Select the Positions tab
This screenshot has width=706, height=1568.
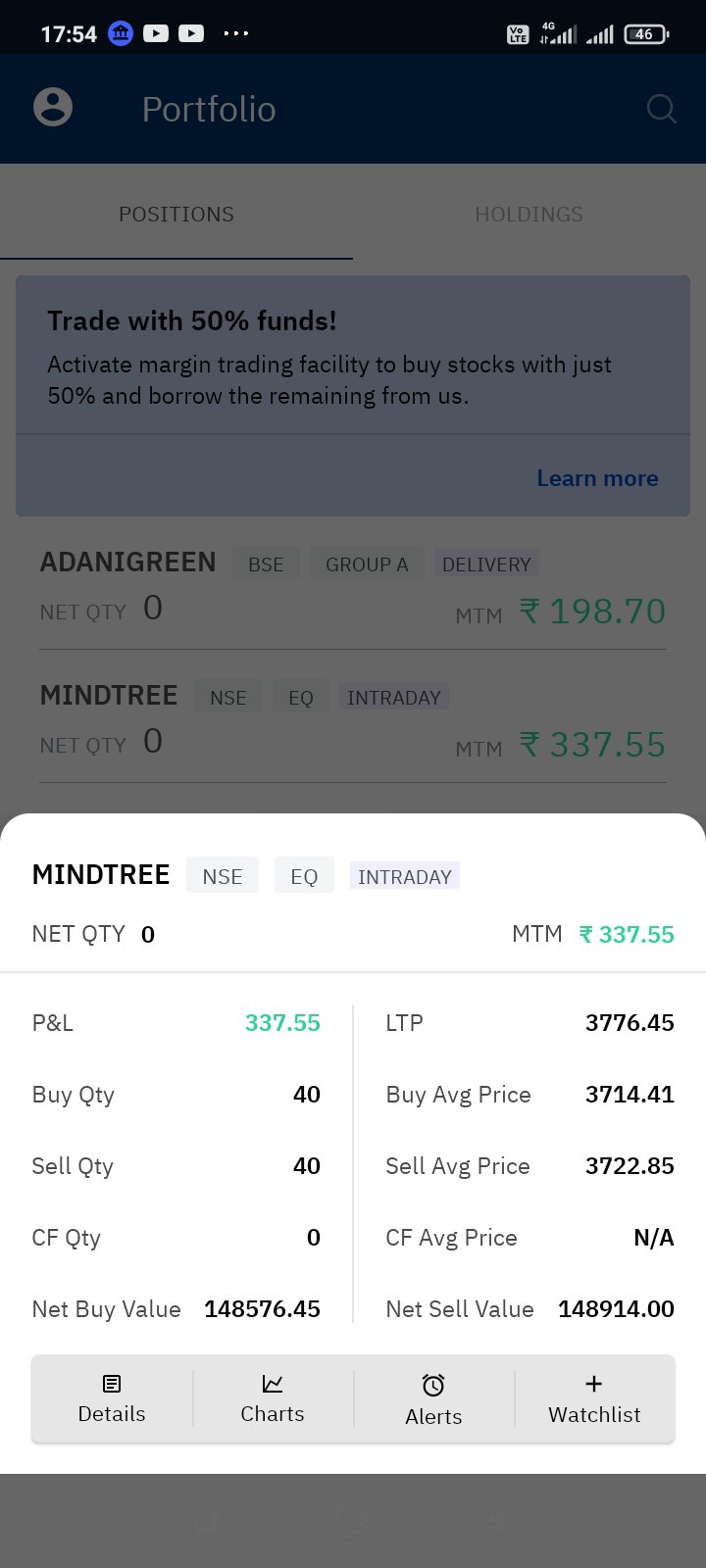(176, 215)
